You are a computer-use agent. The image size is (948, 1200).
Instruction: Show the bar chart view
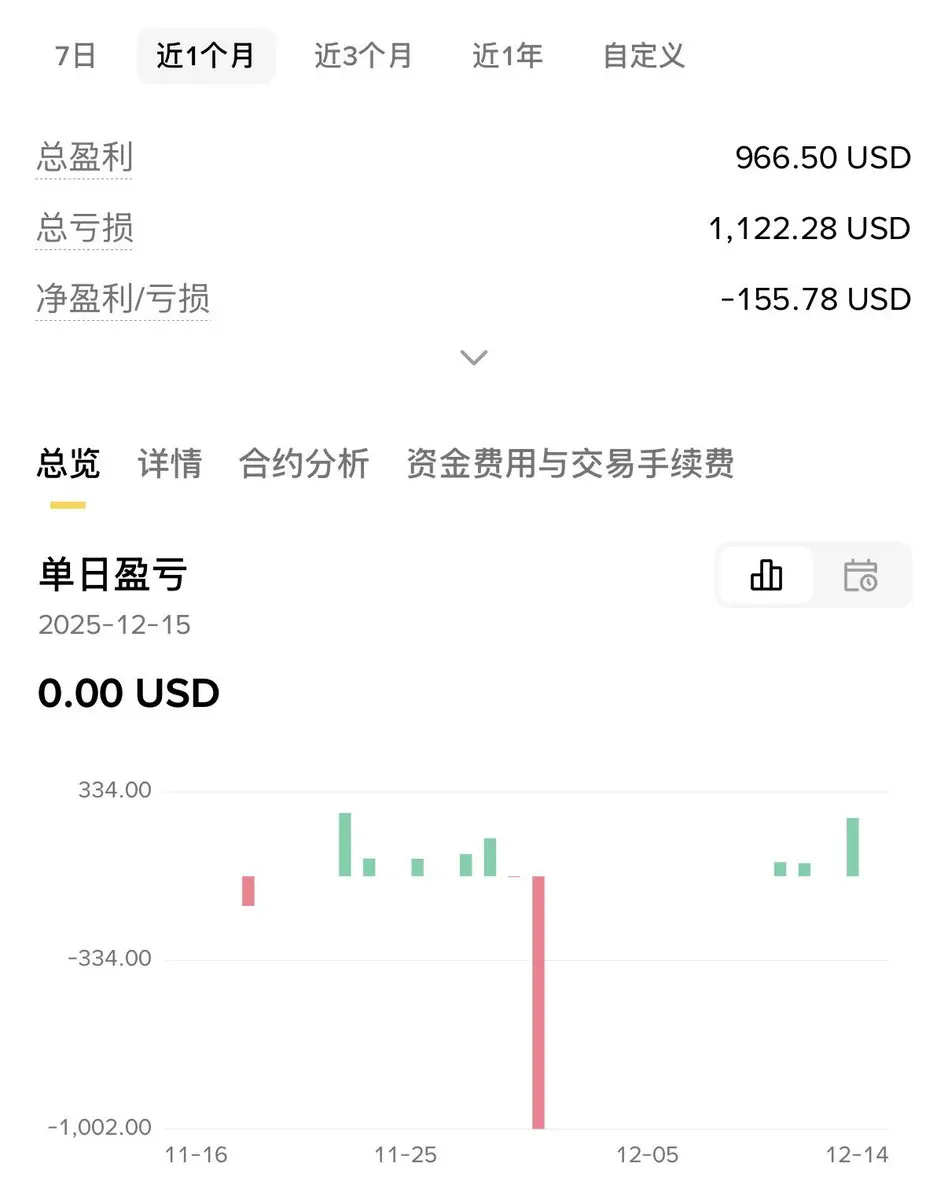point(766,575)
